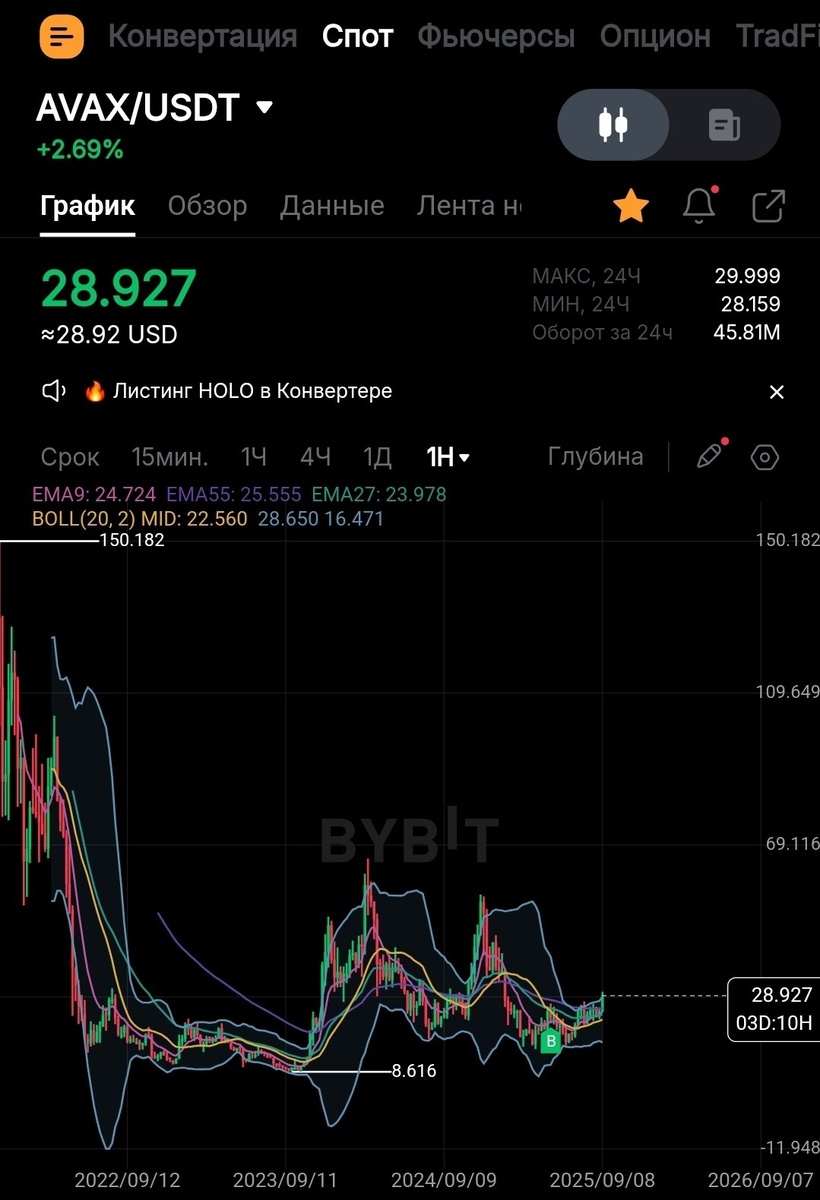
Task: Open the Bybit menu icon
Action: (x=62, y=37)
